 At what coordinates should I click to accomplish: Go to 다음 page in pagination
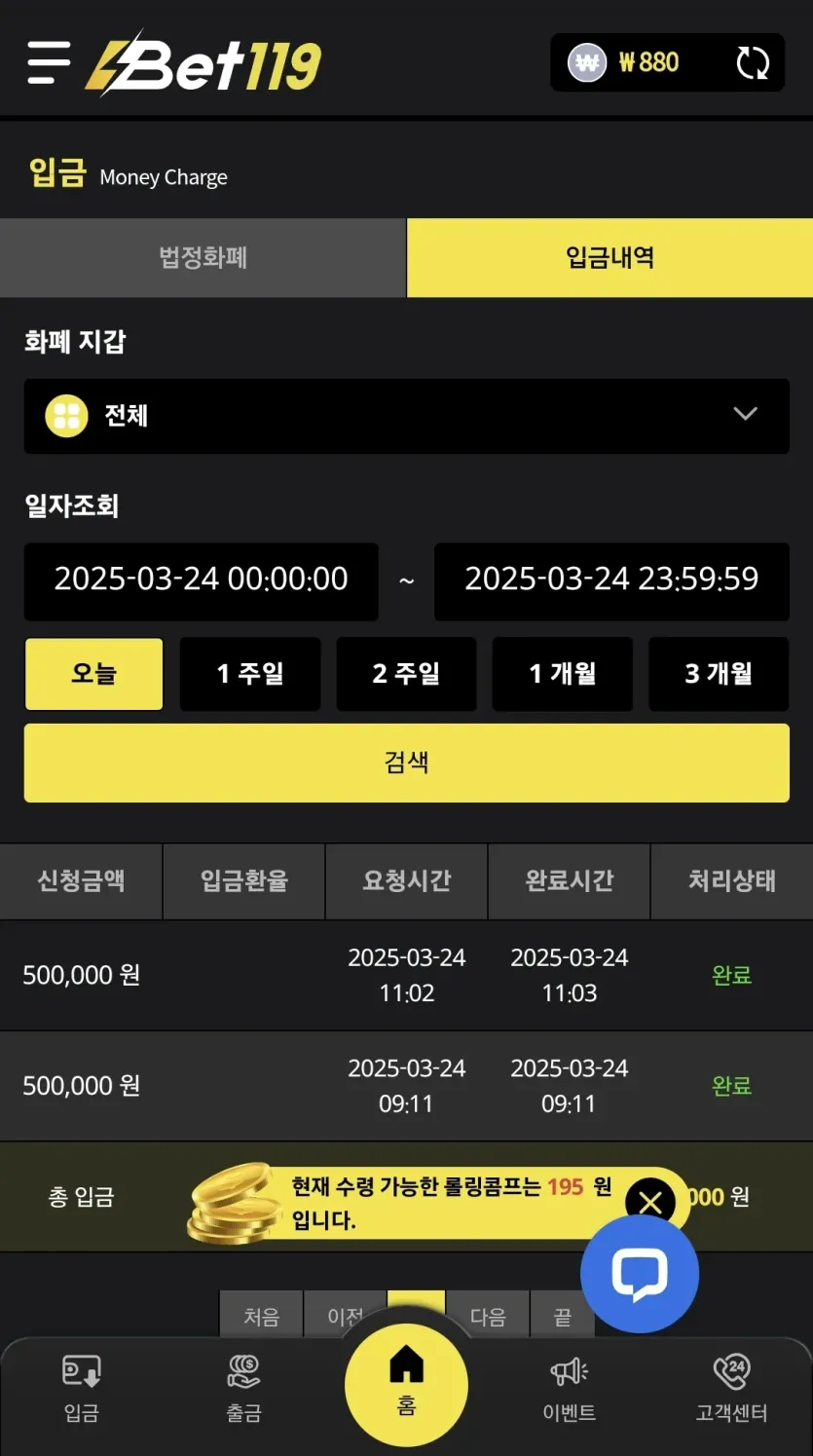tap(488, 1316)
